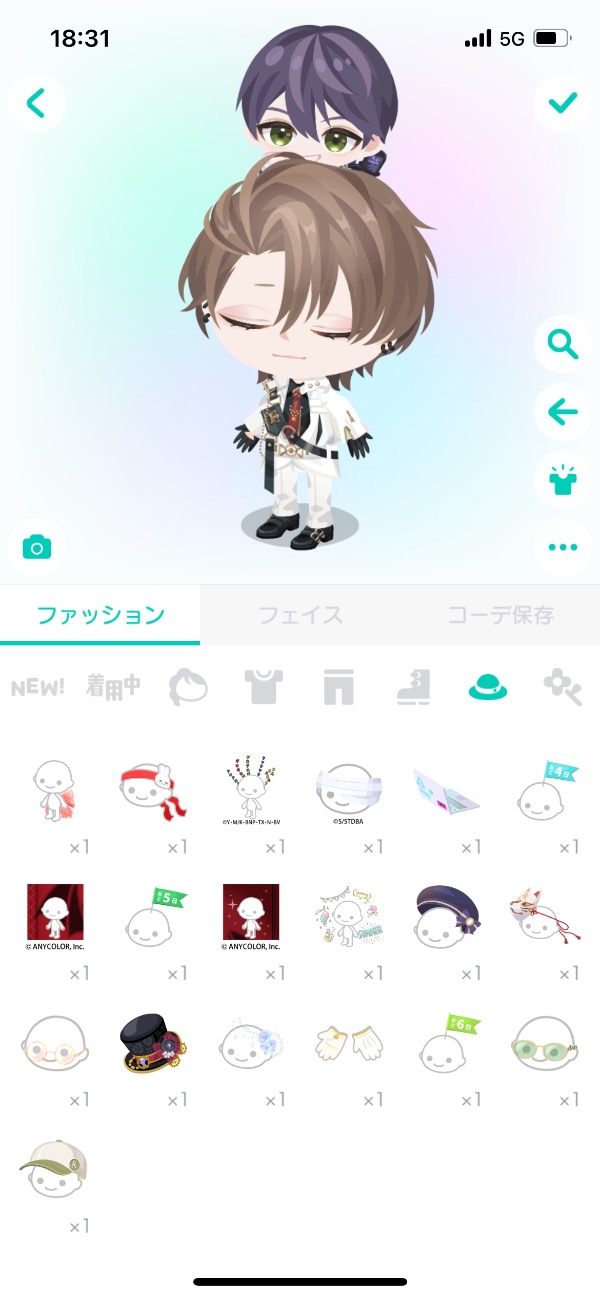
Task: Select the ファッション tab
Action: [x=100, y=614]
